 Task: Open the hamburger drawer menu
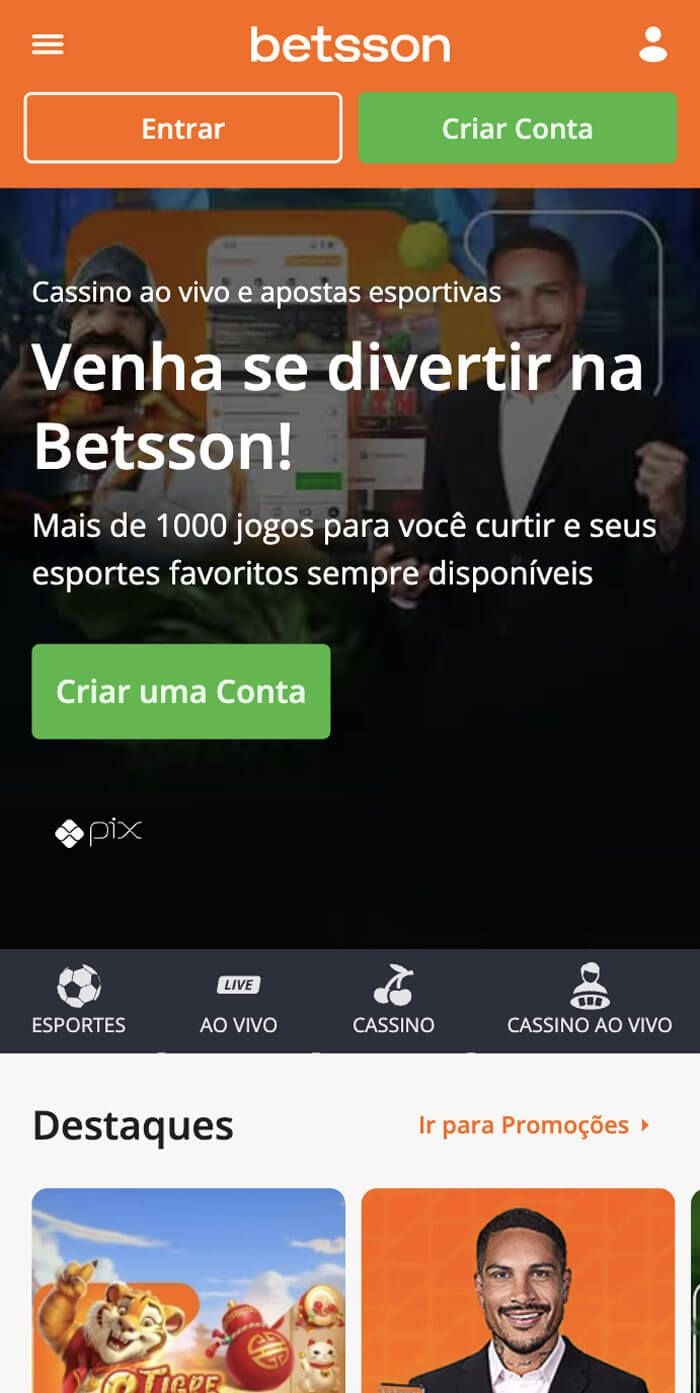coord(48,45)
